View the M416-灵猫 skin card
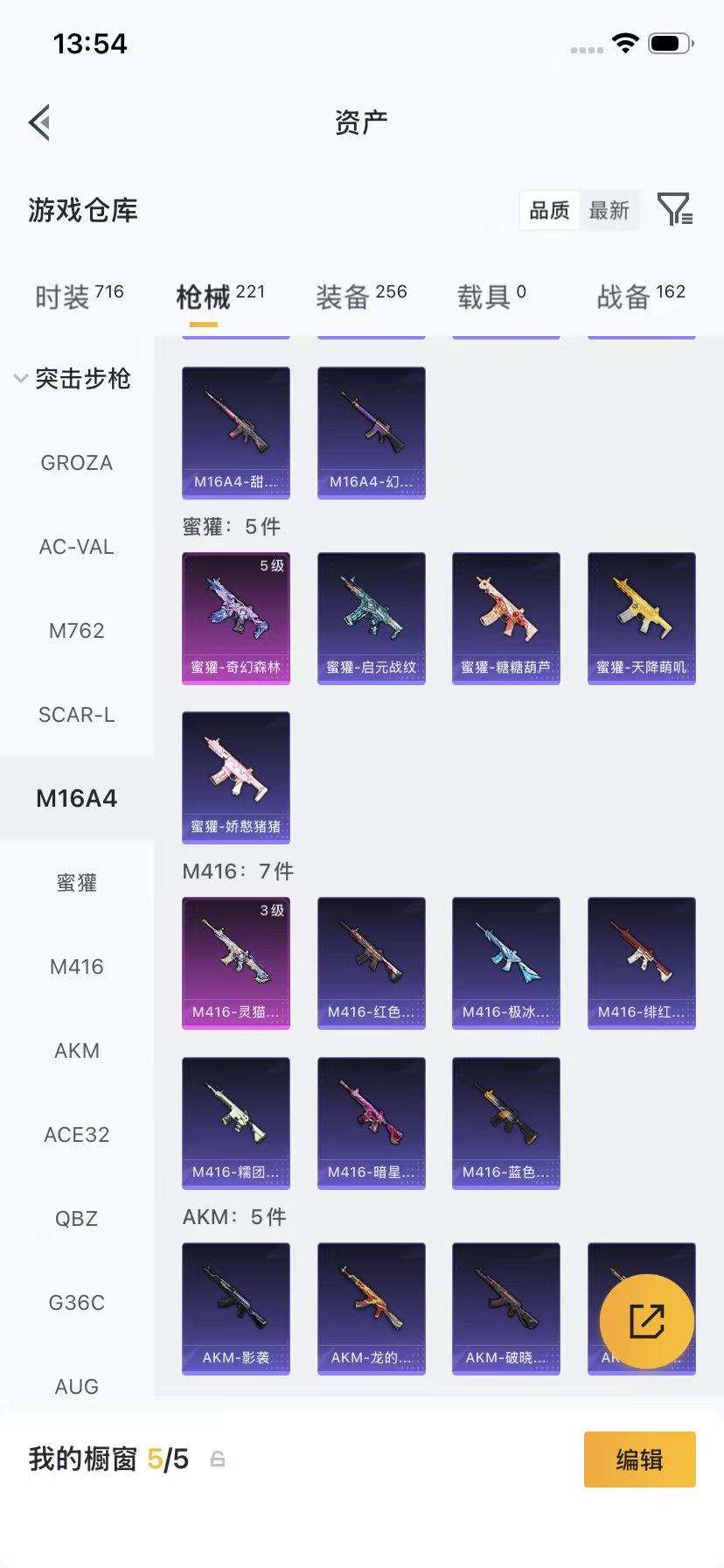This screenshot has width=724, height=1568. coord(236,962)
